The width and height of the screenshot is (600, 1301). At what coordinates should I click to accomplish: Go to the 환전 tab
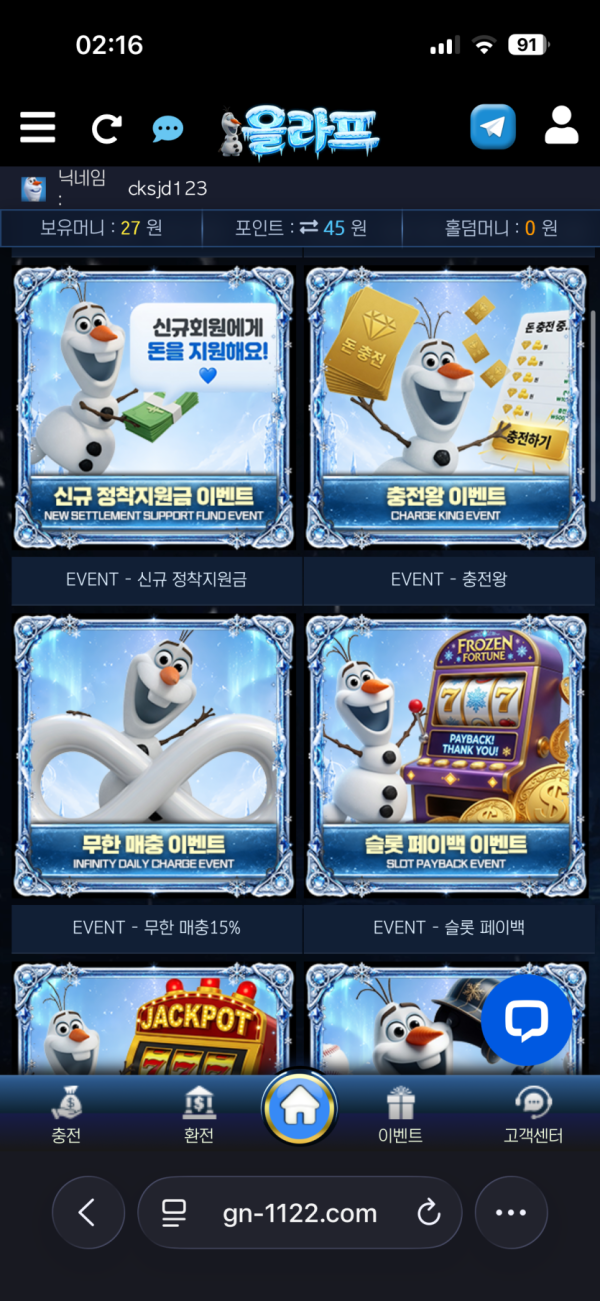[199, 1115]
